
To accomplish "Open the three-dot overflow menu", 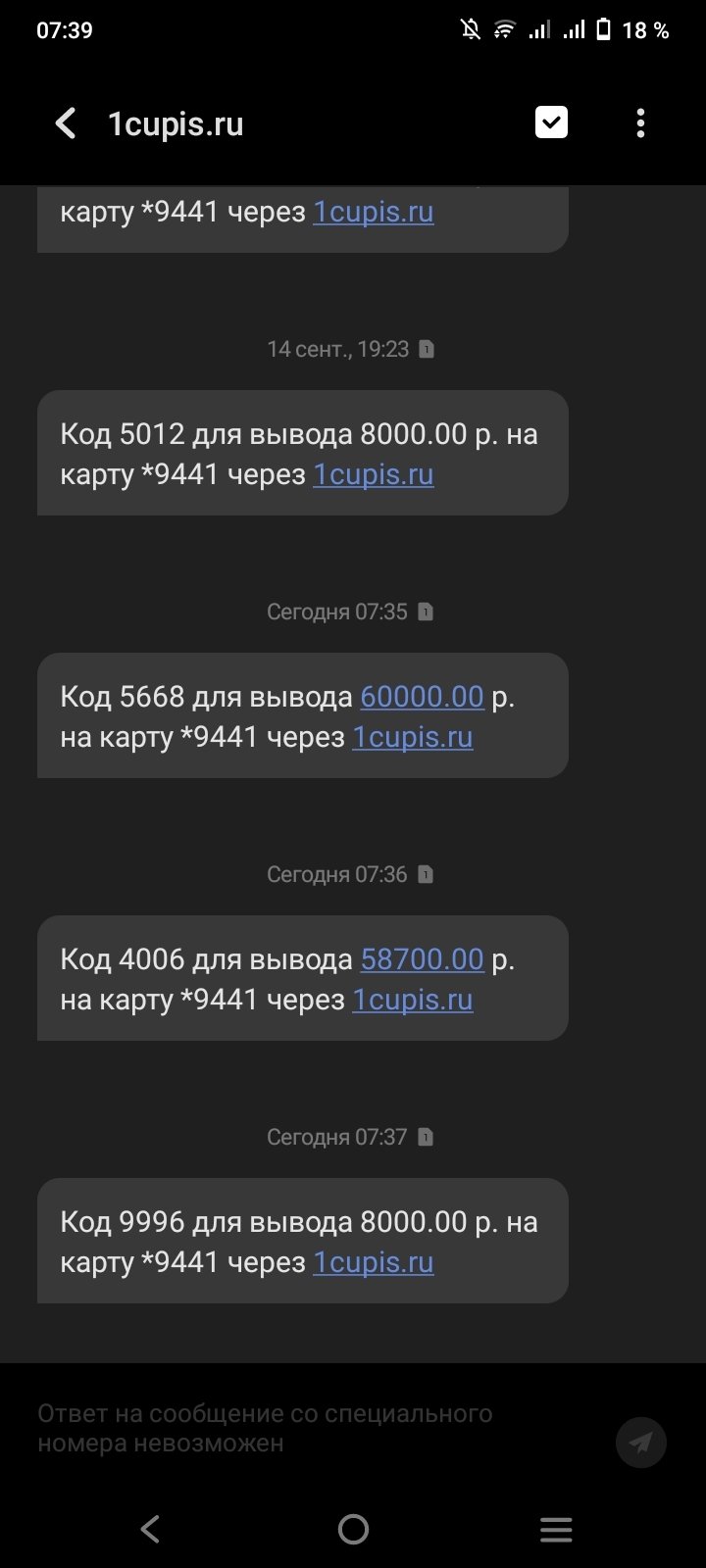I will [640, 123].
